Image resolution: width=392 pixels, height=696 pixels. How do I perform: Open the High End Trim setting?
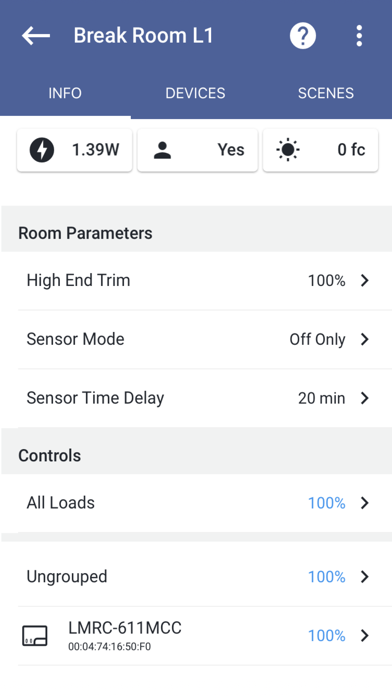(196, 281)
